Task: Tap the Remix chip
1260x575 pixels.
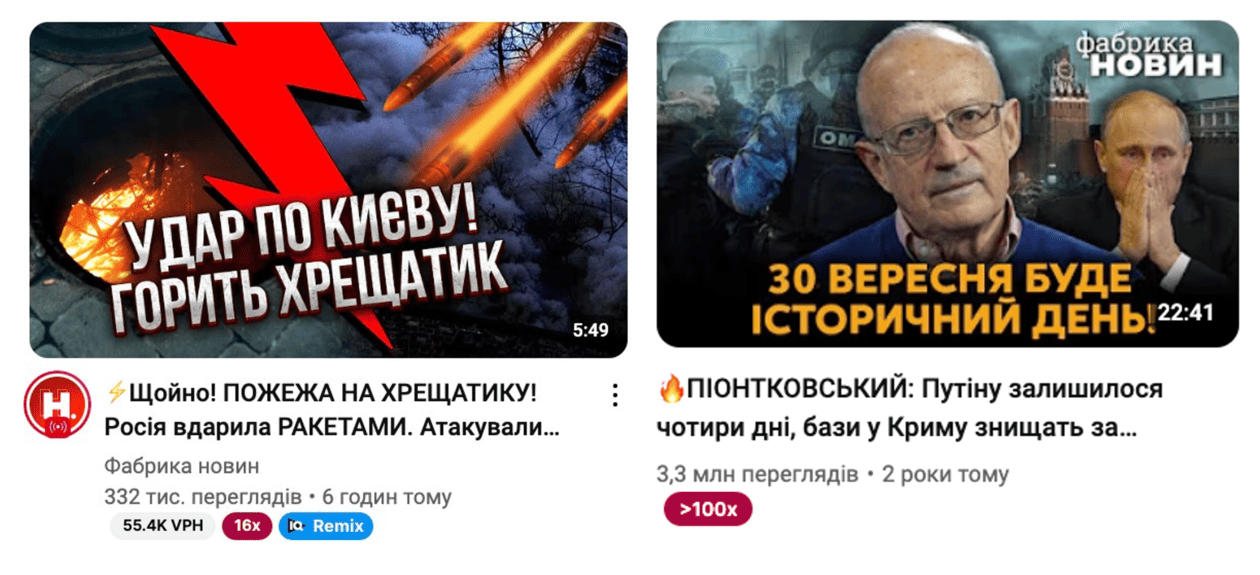Action: click(x=326, y=525)
